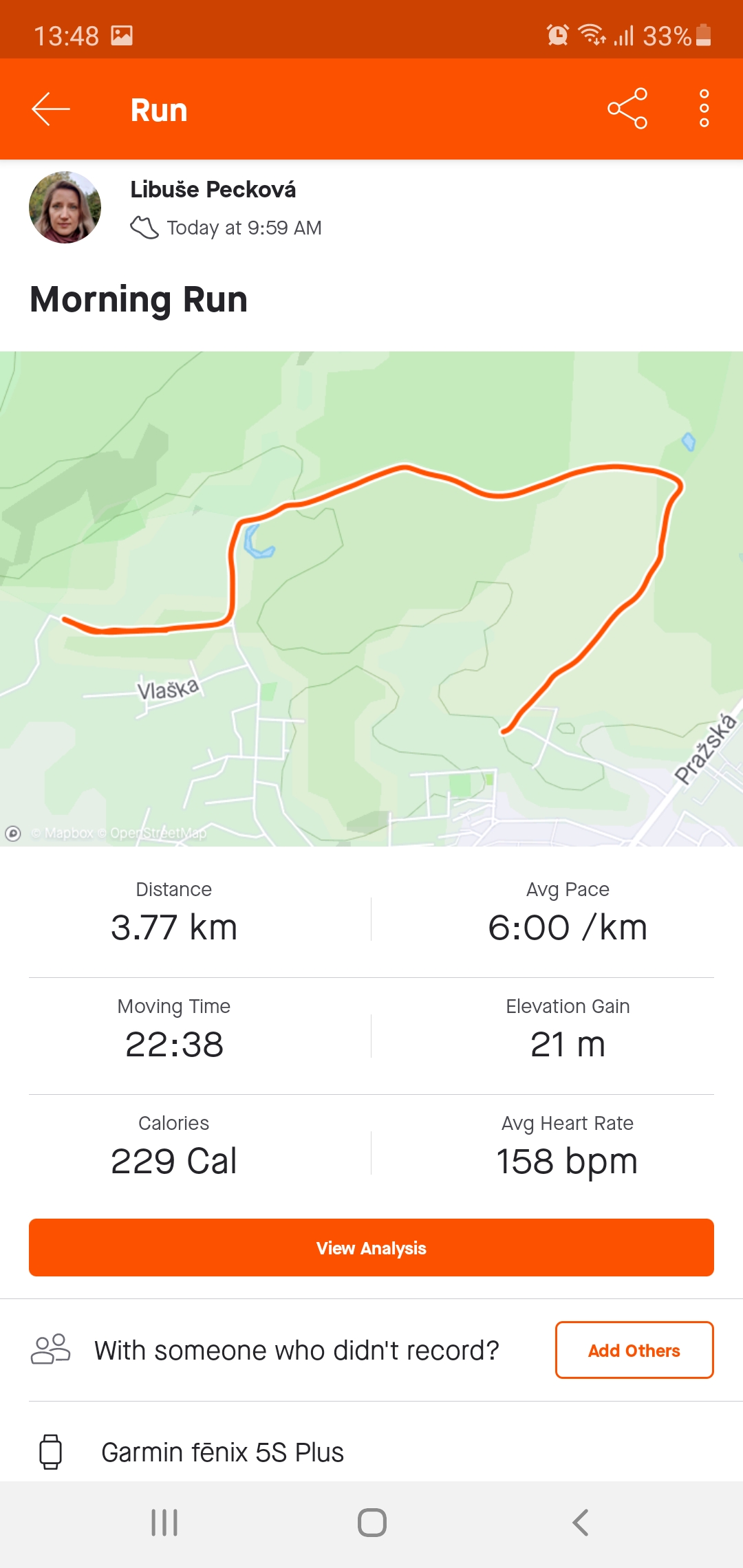Go to the system home screen
The height and width of the screenshot is (1568, 743).
371,1523
